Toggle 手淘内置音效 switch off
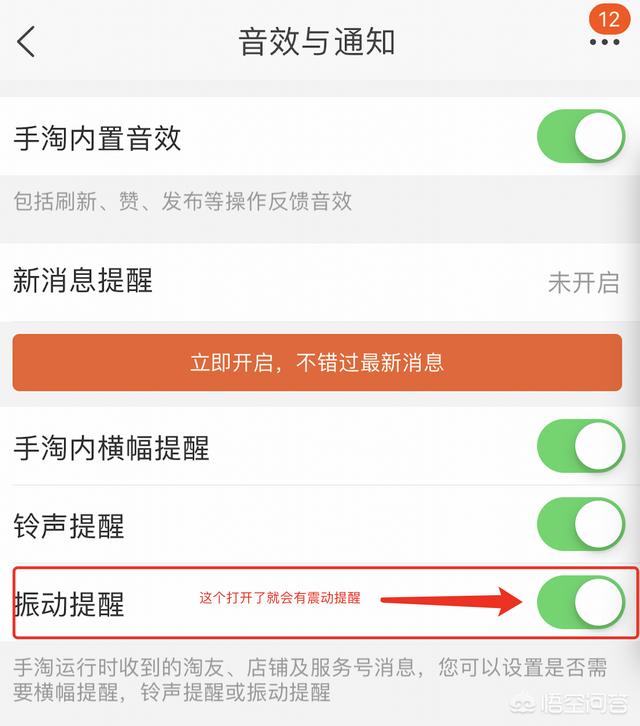 [x=580, y=138]
